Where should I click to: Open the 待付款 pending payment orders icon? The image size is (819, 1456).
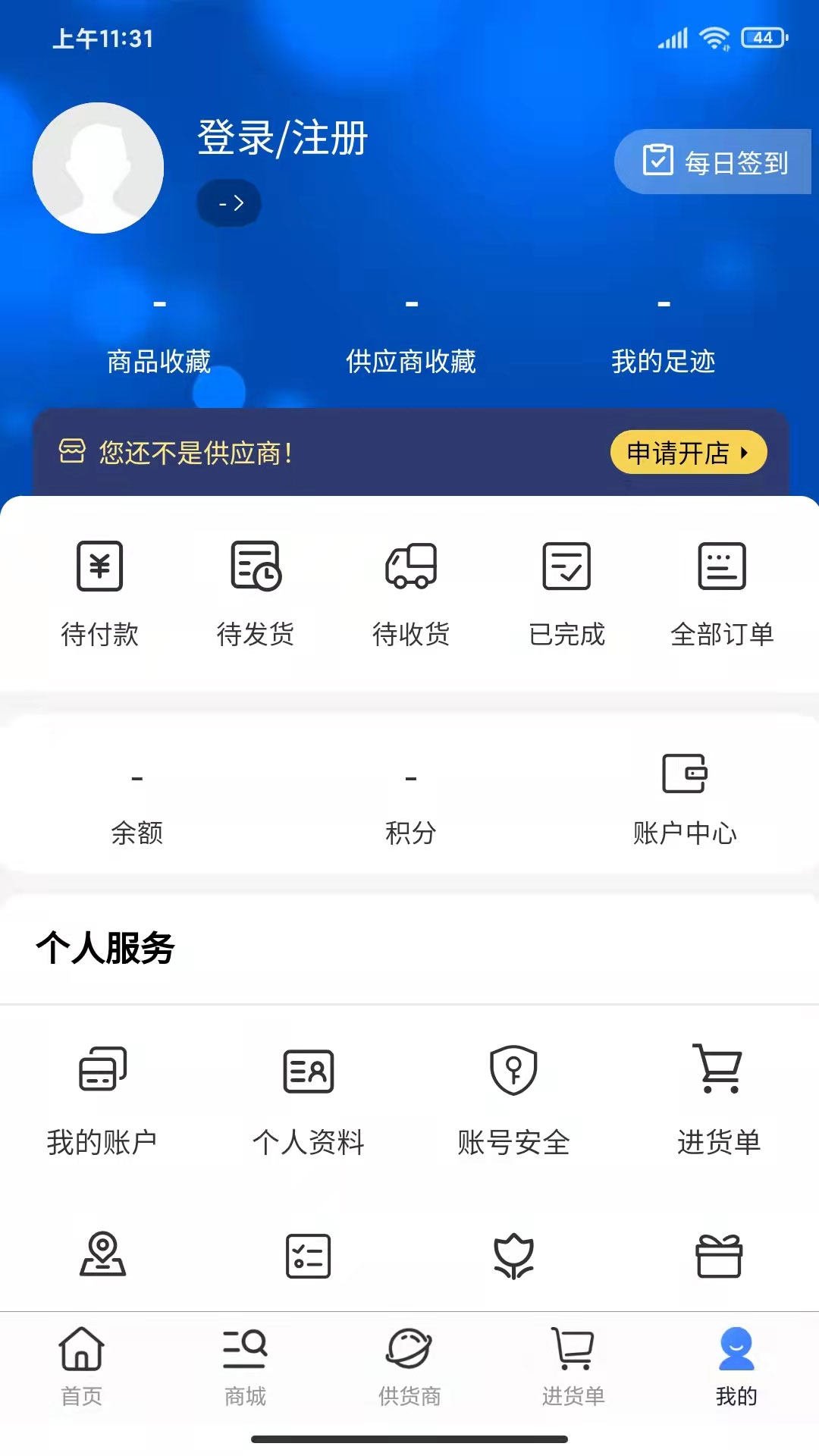pyautogui.click(x=99, y=567)
